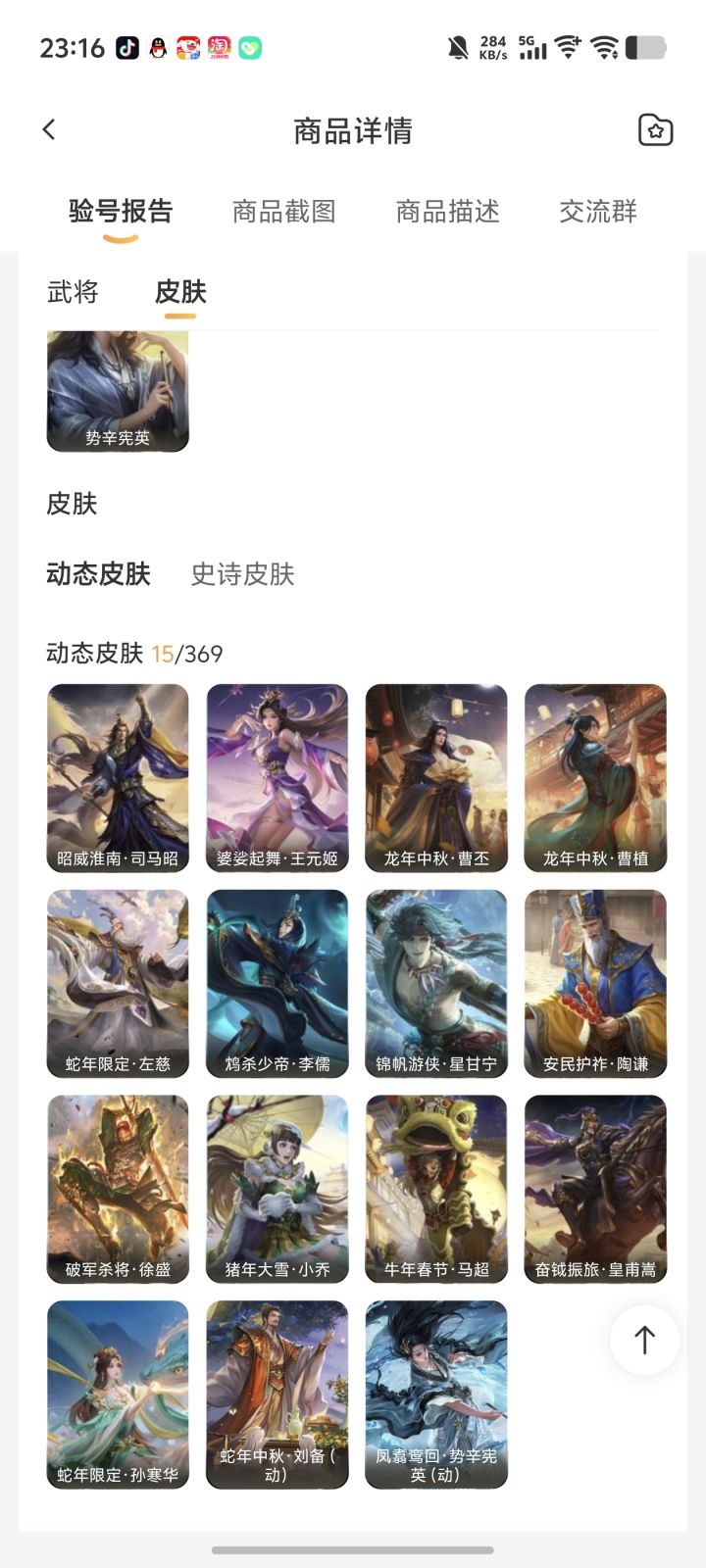This screenshot has height=1568, width=706.
Task: Select the 史诗皮肤 filter
Action: pos(244,575)
